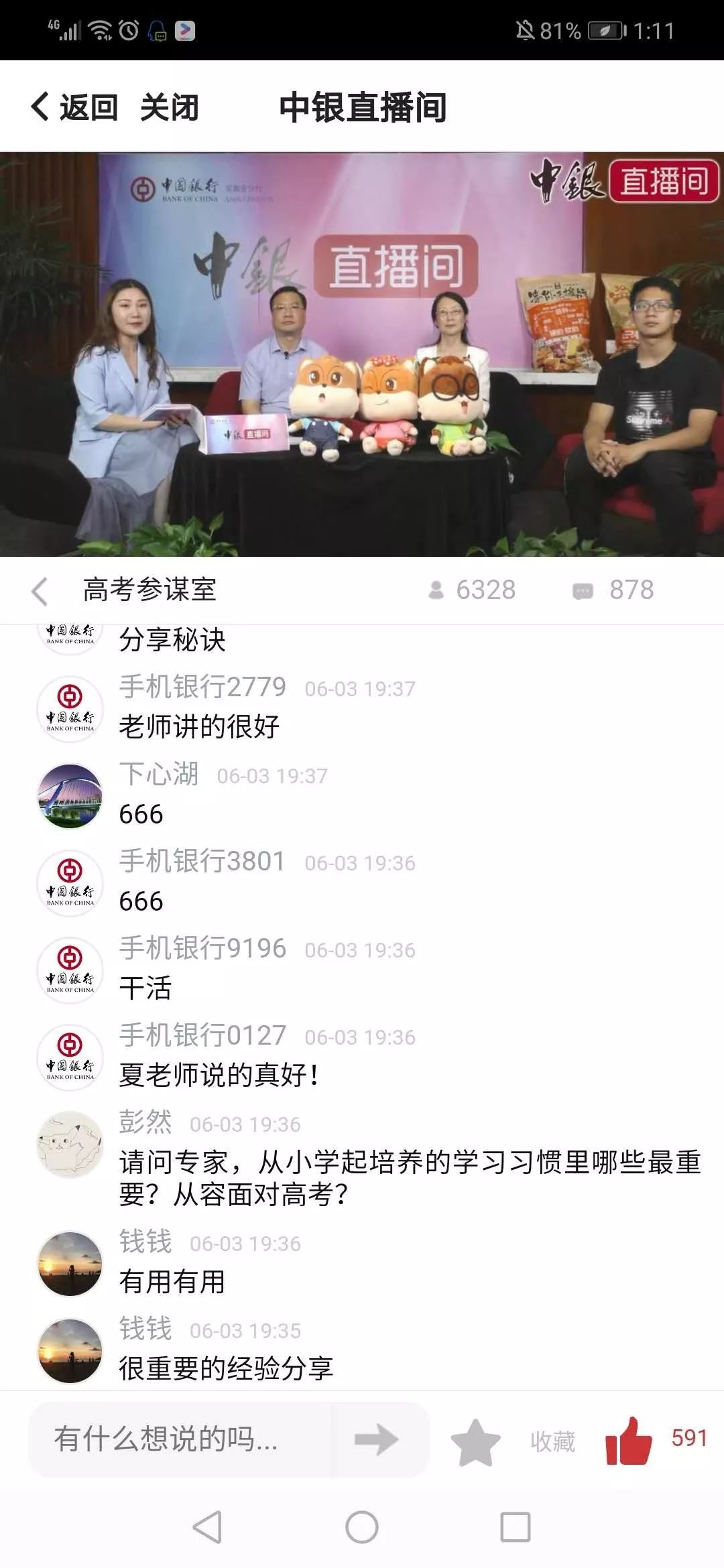Tap the system home button

coord(362,1528)
